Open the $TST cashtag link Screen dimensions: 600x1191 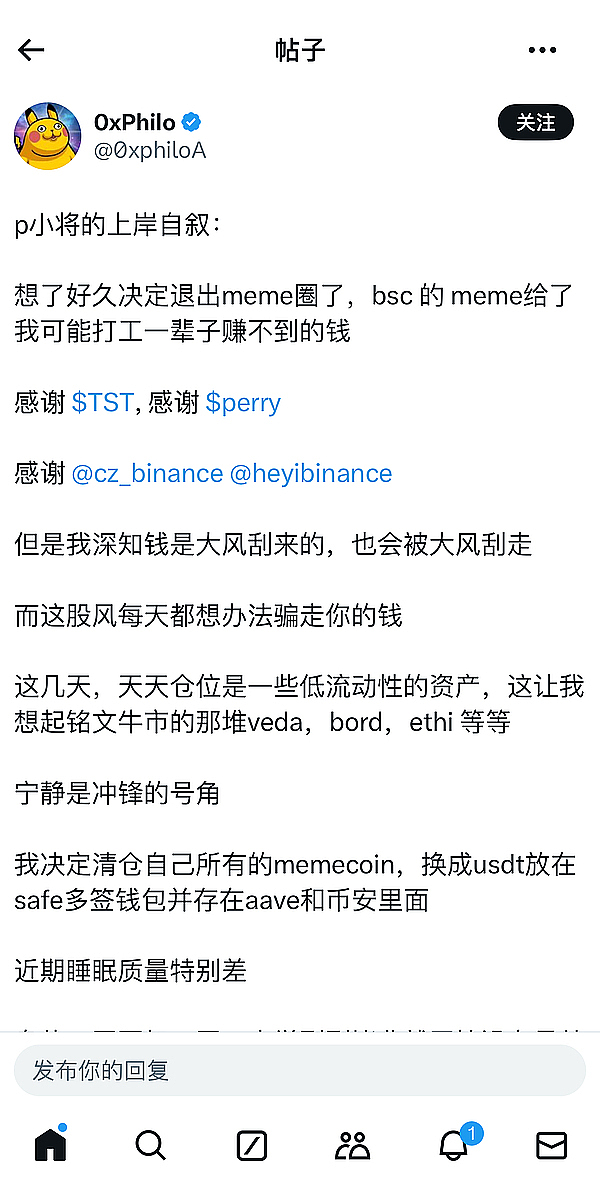coord(102,403)
